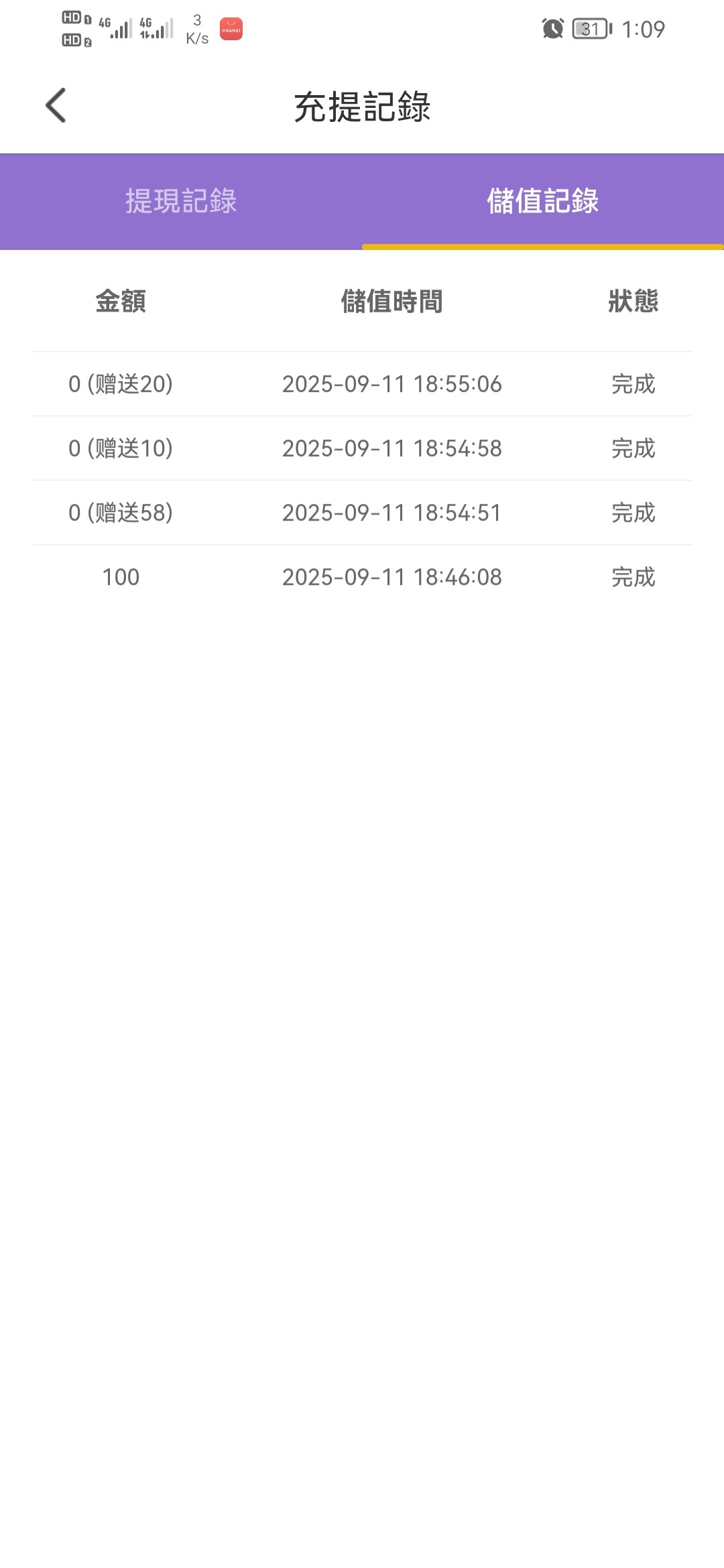Go back from the 充提記錄 page
Viewport: 724px width, 1568px height.
[56, 106]
